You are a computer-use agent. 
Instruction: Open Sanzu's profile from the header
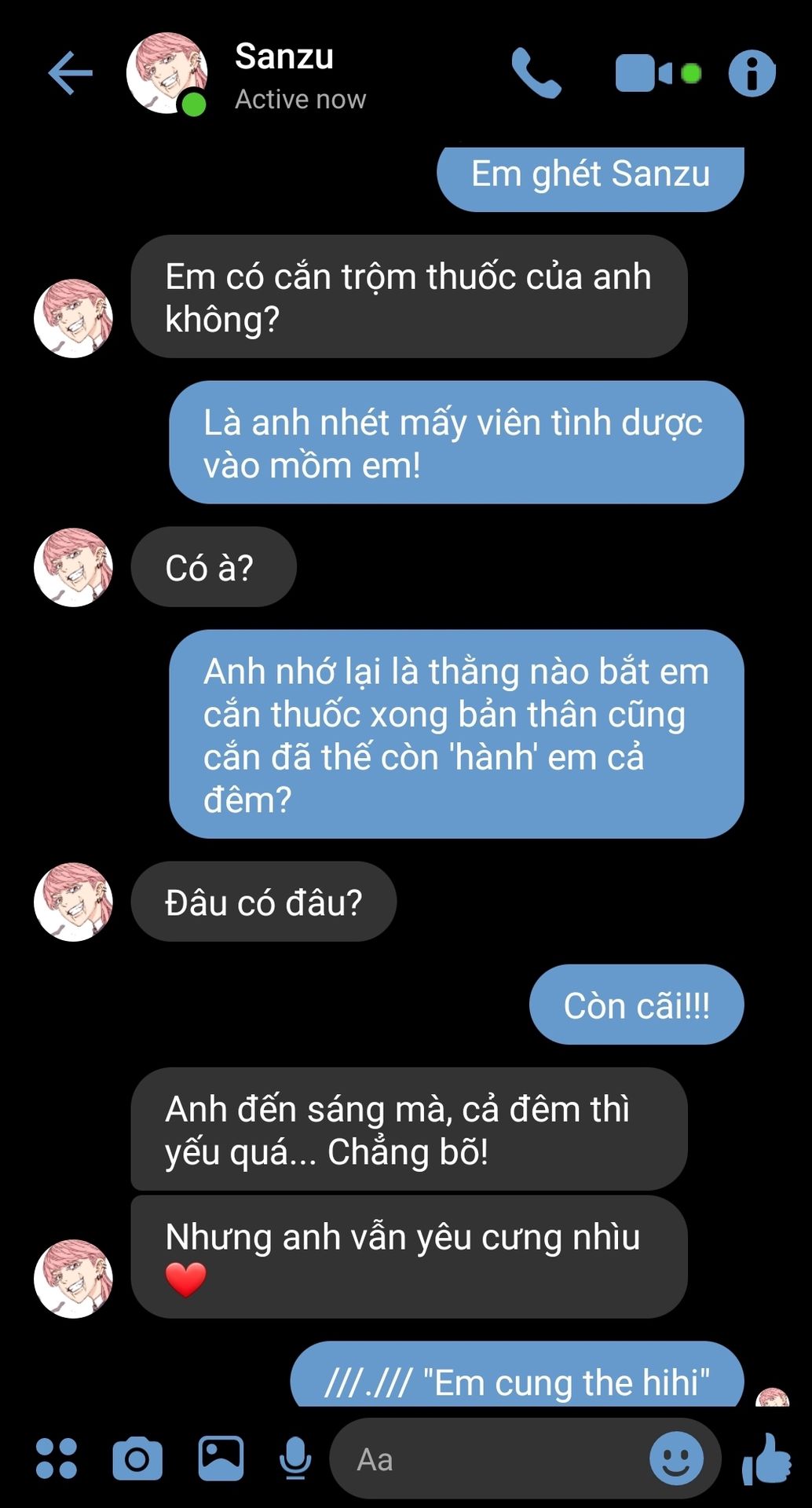(284, 75)
